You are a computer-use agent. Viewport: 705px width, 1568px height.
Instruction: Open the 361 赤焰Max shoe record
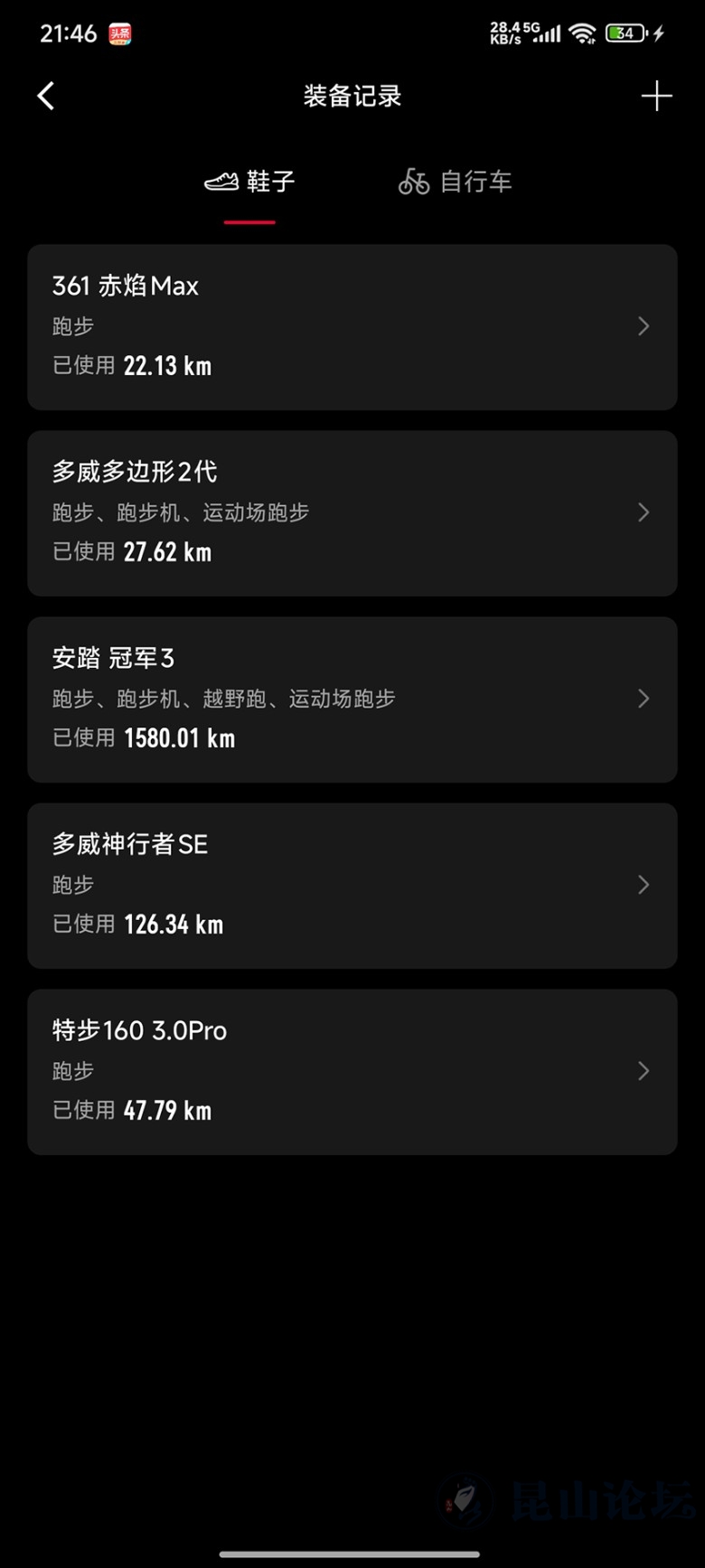tap(352, 326)
